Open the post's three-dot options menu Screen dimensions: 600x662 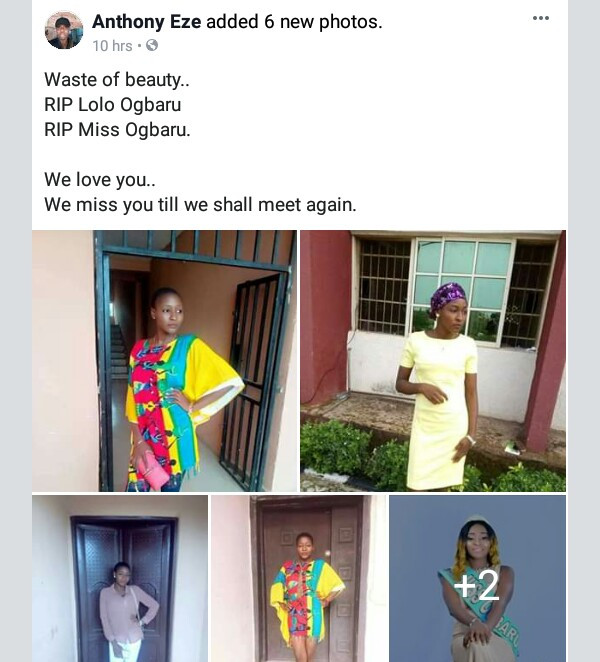tap(541, 19)
